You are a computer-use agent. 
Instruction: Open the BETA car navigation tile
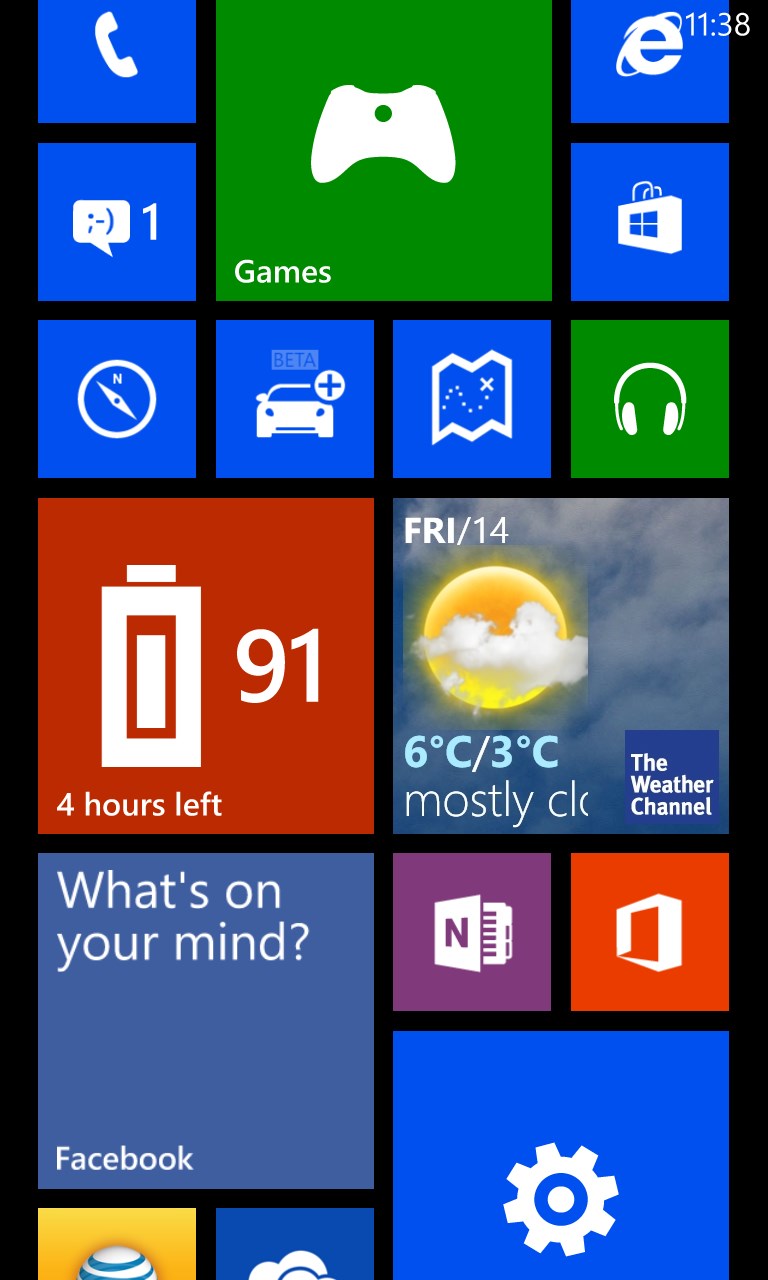(294, 398)
